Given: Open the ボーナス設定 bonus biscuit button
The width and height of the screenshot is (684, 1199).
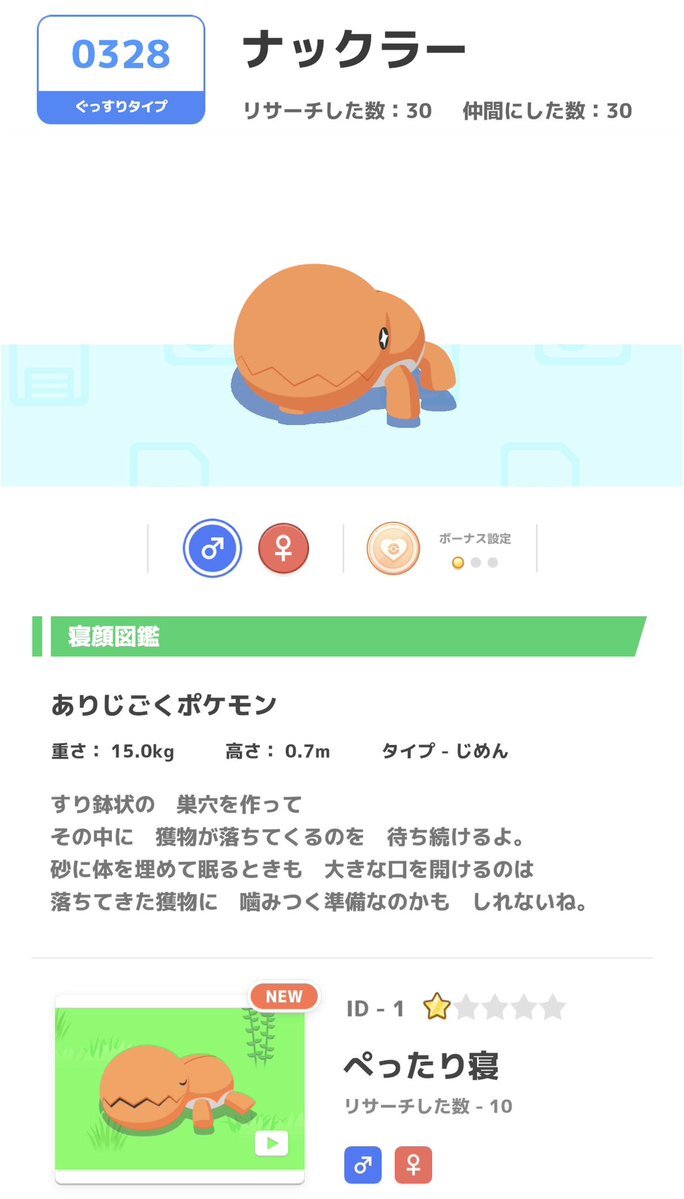Looking at the screenshot, I should pos(392,548).
